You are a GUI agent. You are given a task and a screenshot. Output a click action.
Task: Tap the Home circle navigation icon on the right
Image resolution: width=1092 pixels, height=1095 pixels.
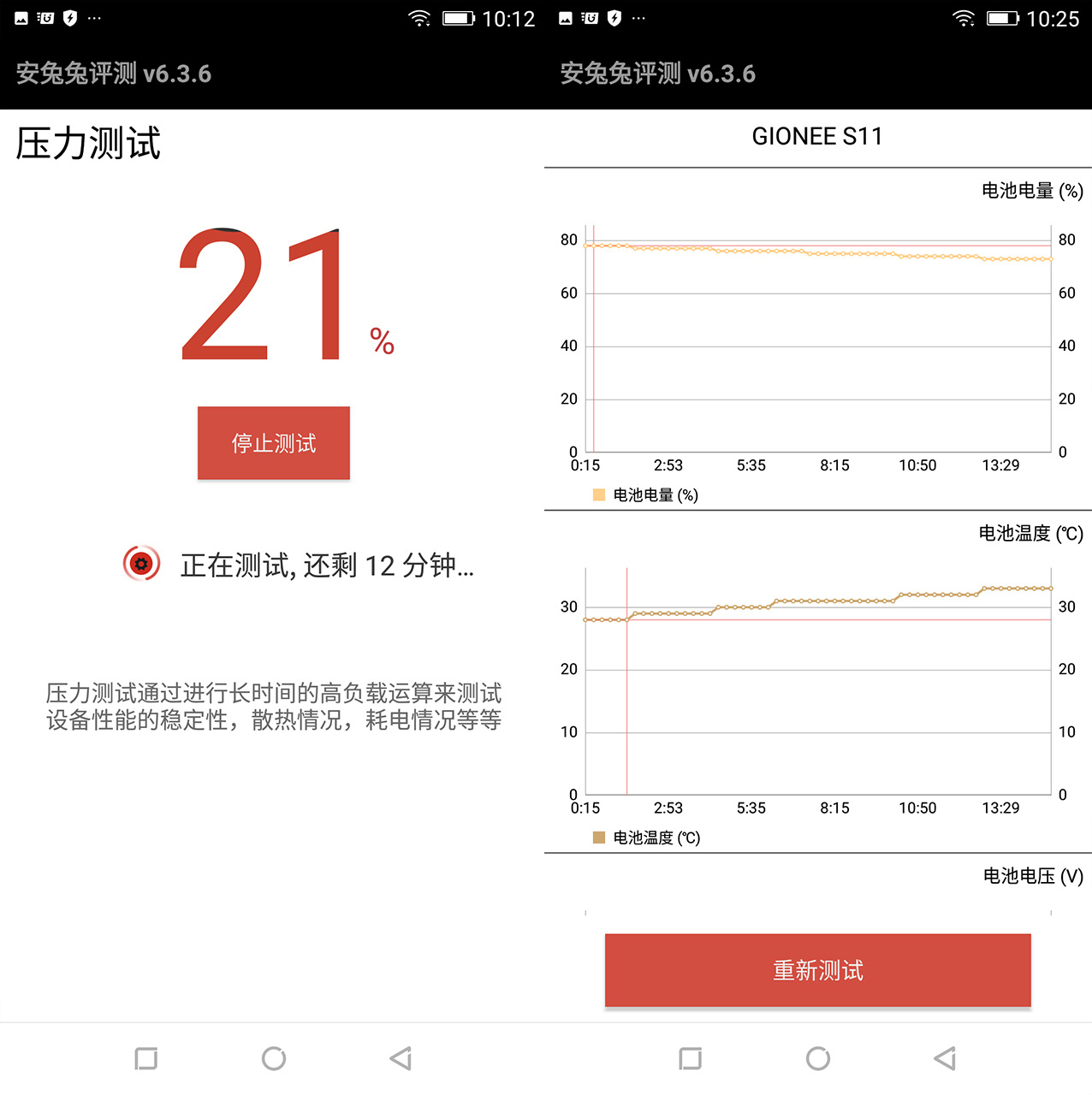click(818, 1058)
